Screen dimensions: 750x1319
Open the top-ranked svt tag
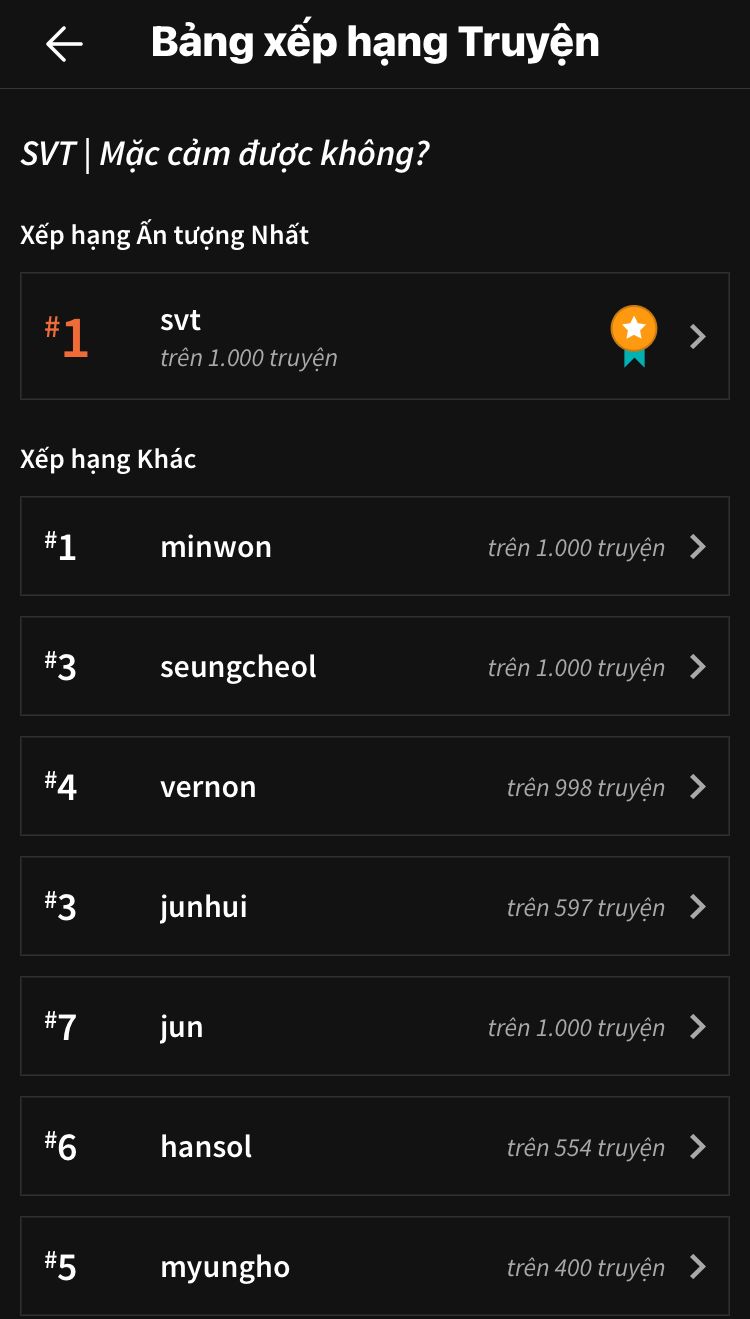[374, 336]
